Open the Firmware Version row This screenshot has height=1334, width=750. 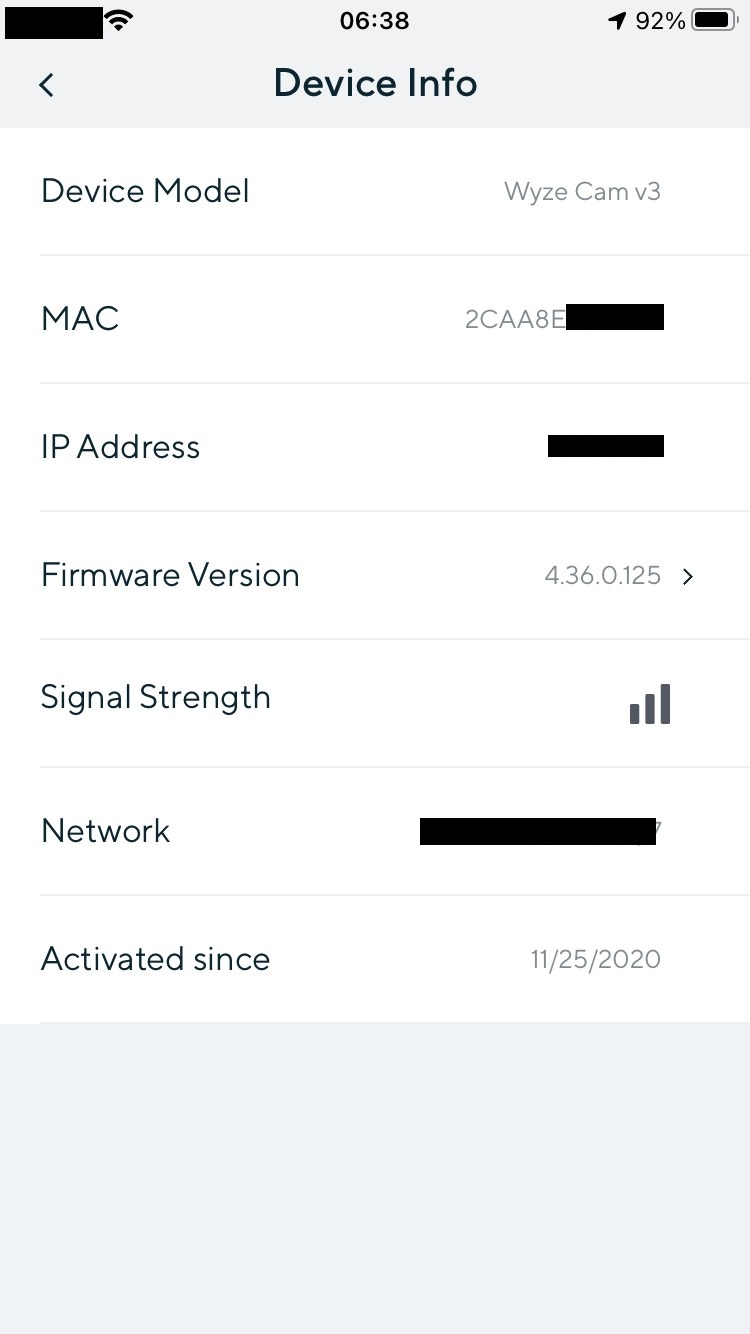click(374, 575)
